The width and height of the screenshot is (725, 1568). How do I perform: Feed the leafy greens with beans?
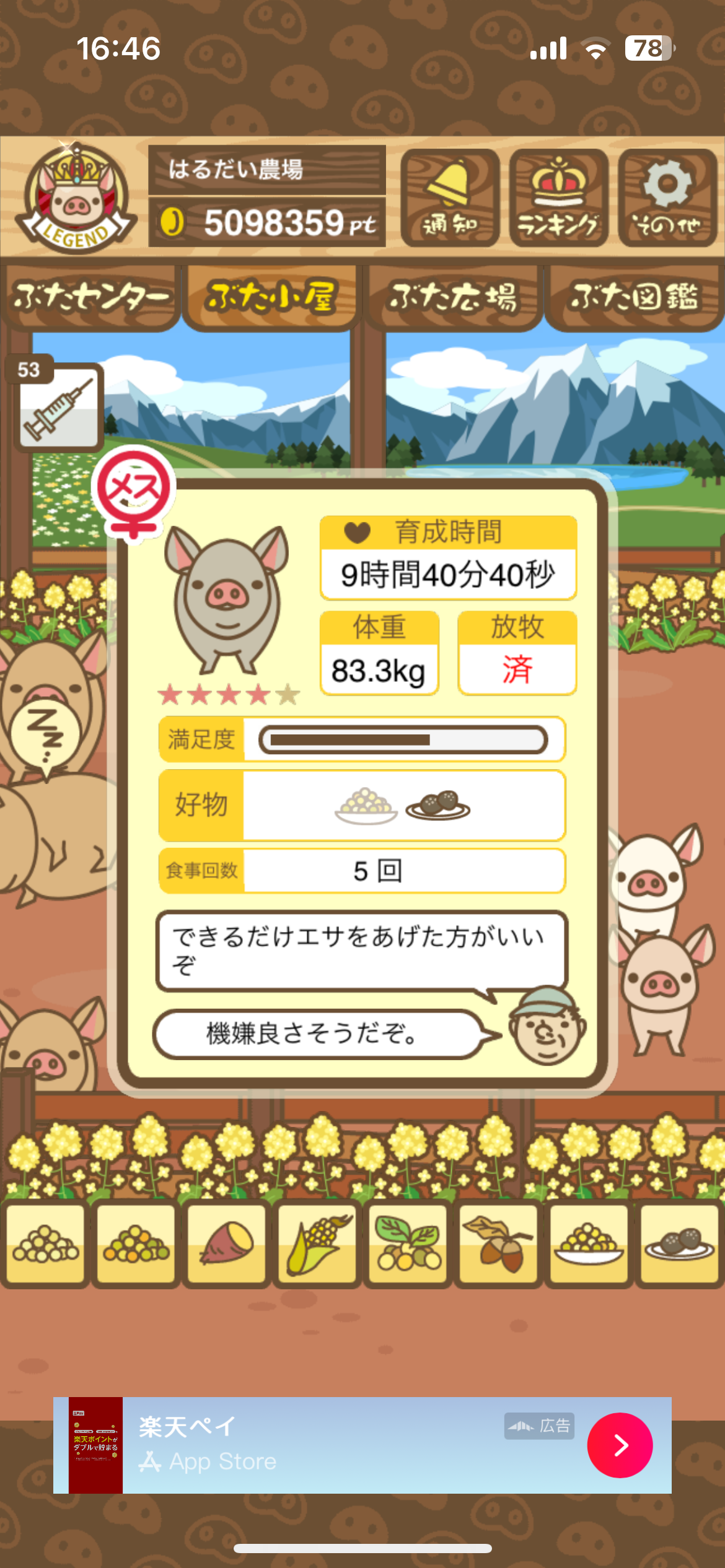408,1243
